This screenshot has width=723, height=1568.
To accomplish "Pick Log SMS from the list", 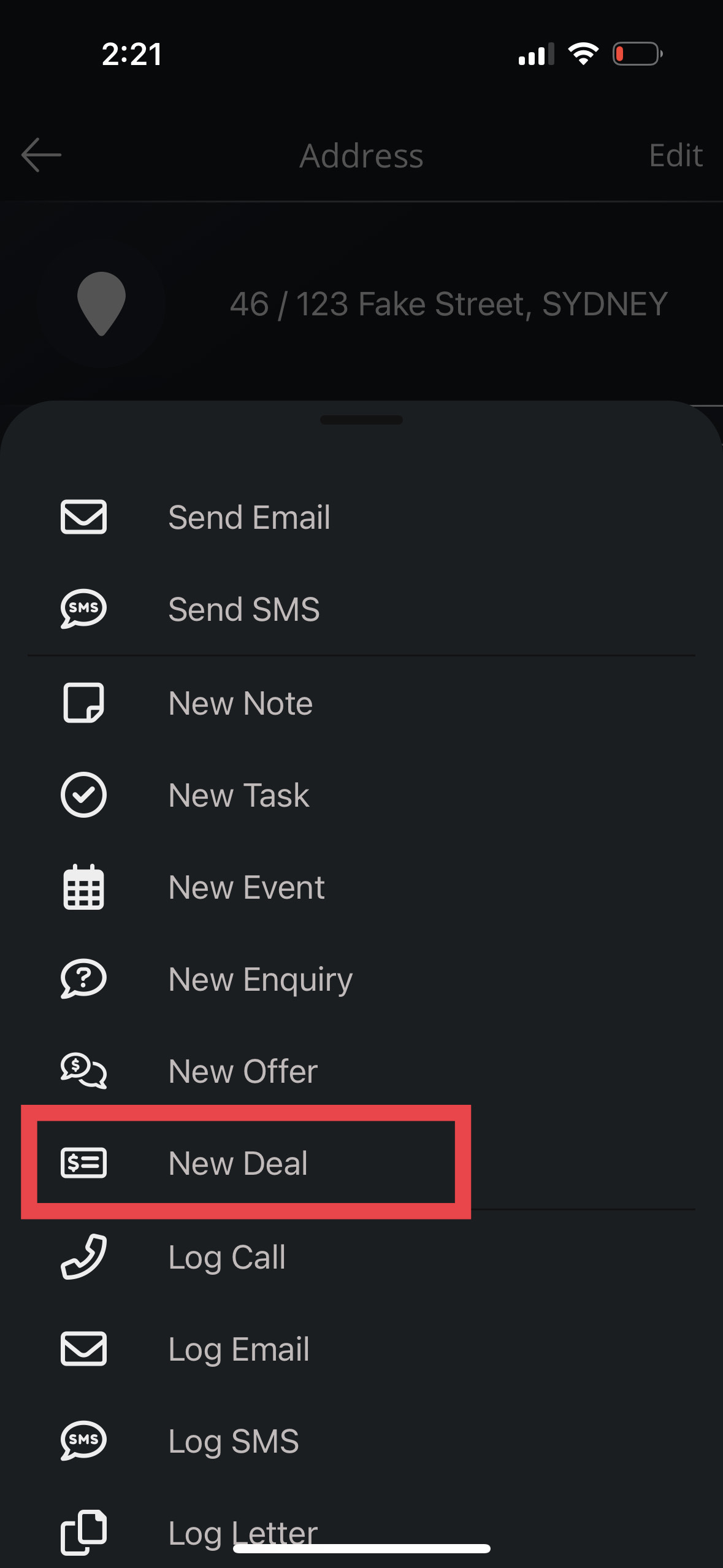I will pos(234,1441).
